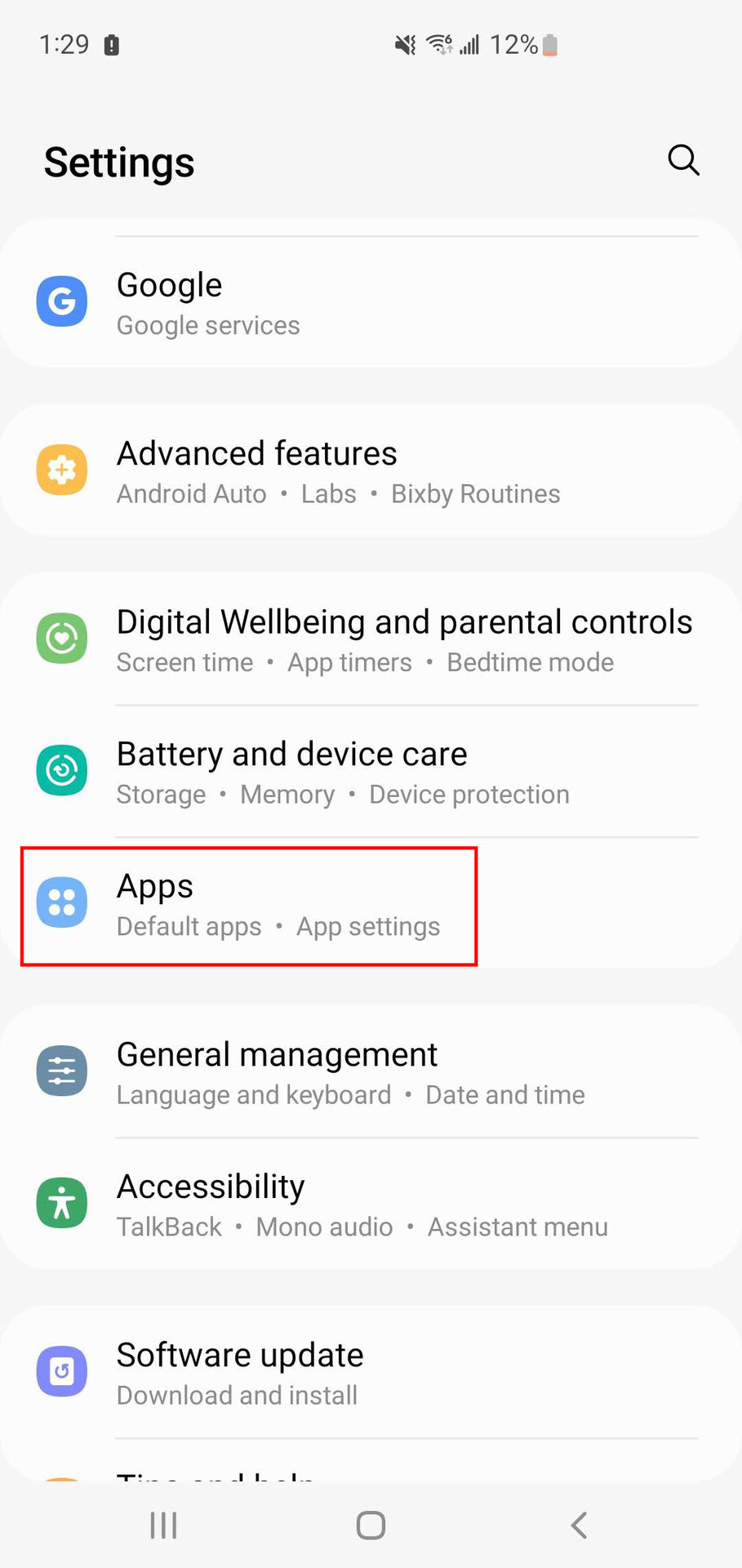Go to General management
Viewport: 742px width, 1568px height.
pos(371,1072)
